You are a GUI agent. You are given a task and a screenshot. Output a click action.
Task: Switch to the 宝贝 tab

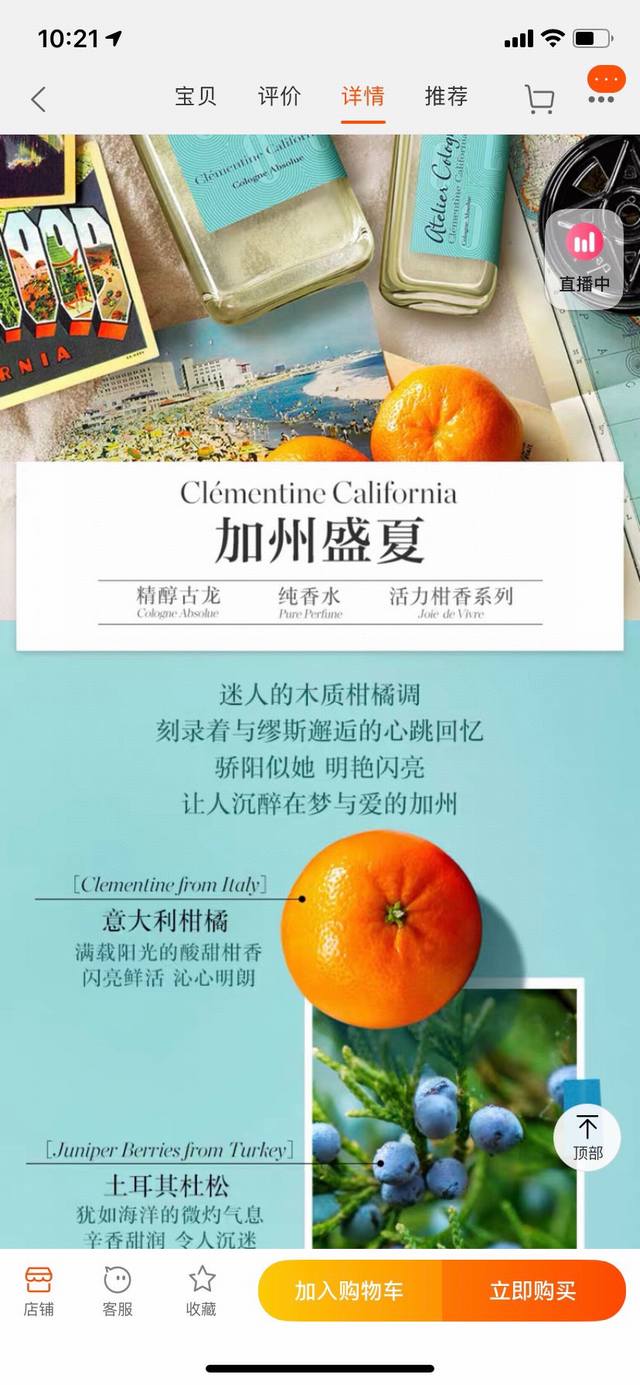pyautogui.click(x=196, y=97)
